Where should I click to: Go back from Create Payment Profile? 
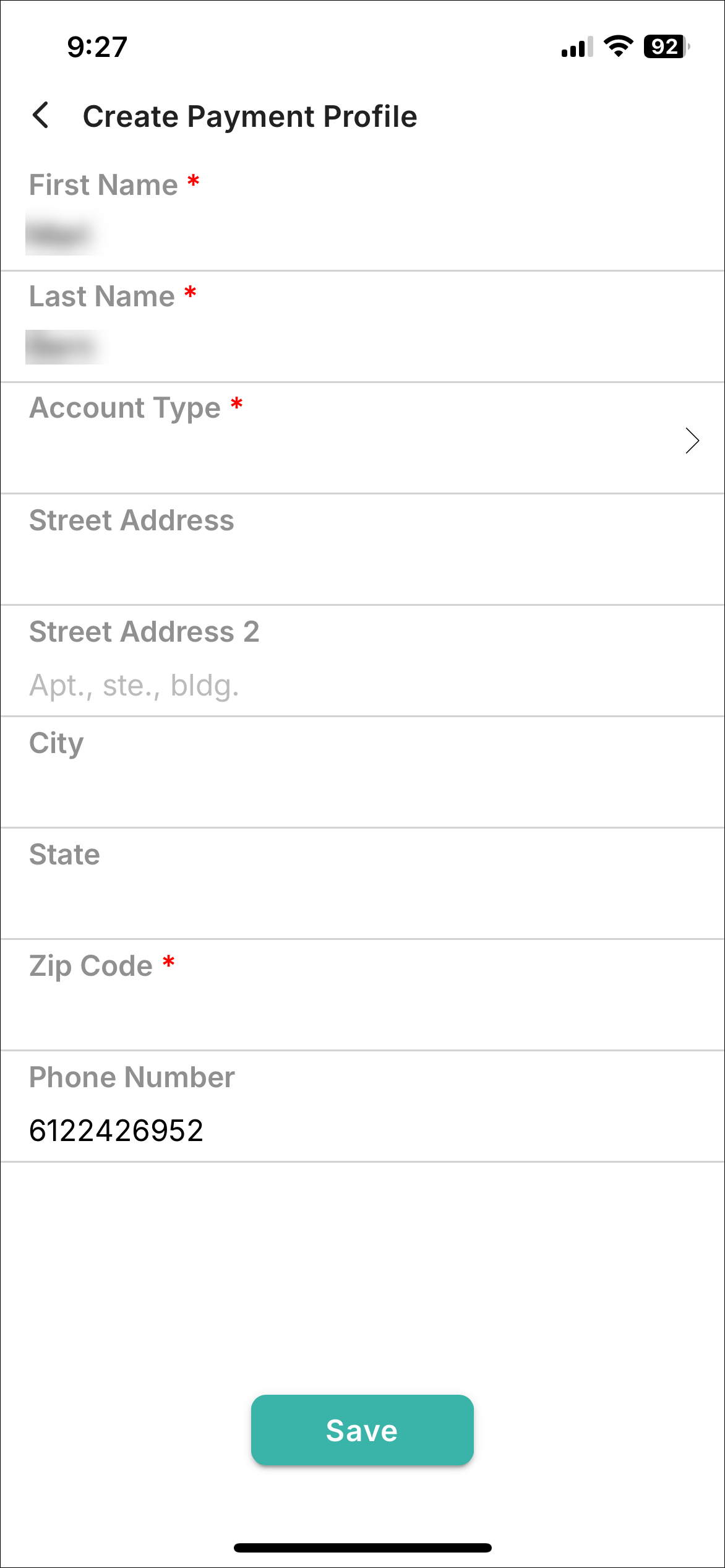point(41,116)
